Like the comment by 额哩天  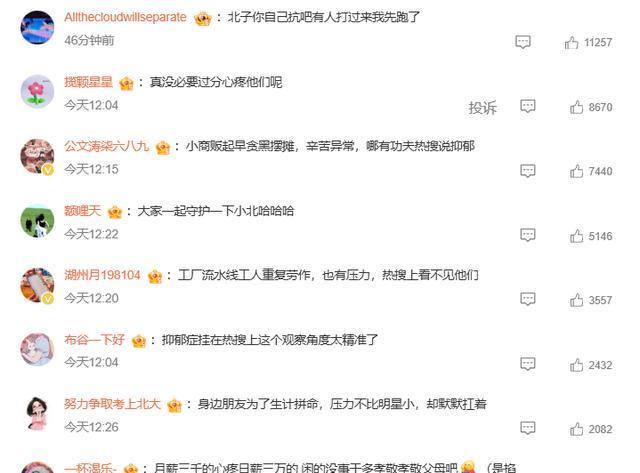click(x=576, y=236)
